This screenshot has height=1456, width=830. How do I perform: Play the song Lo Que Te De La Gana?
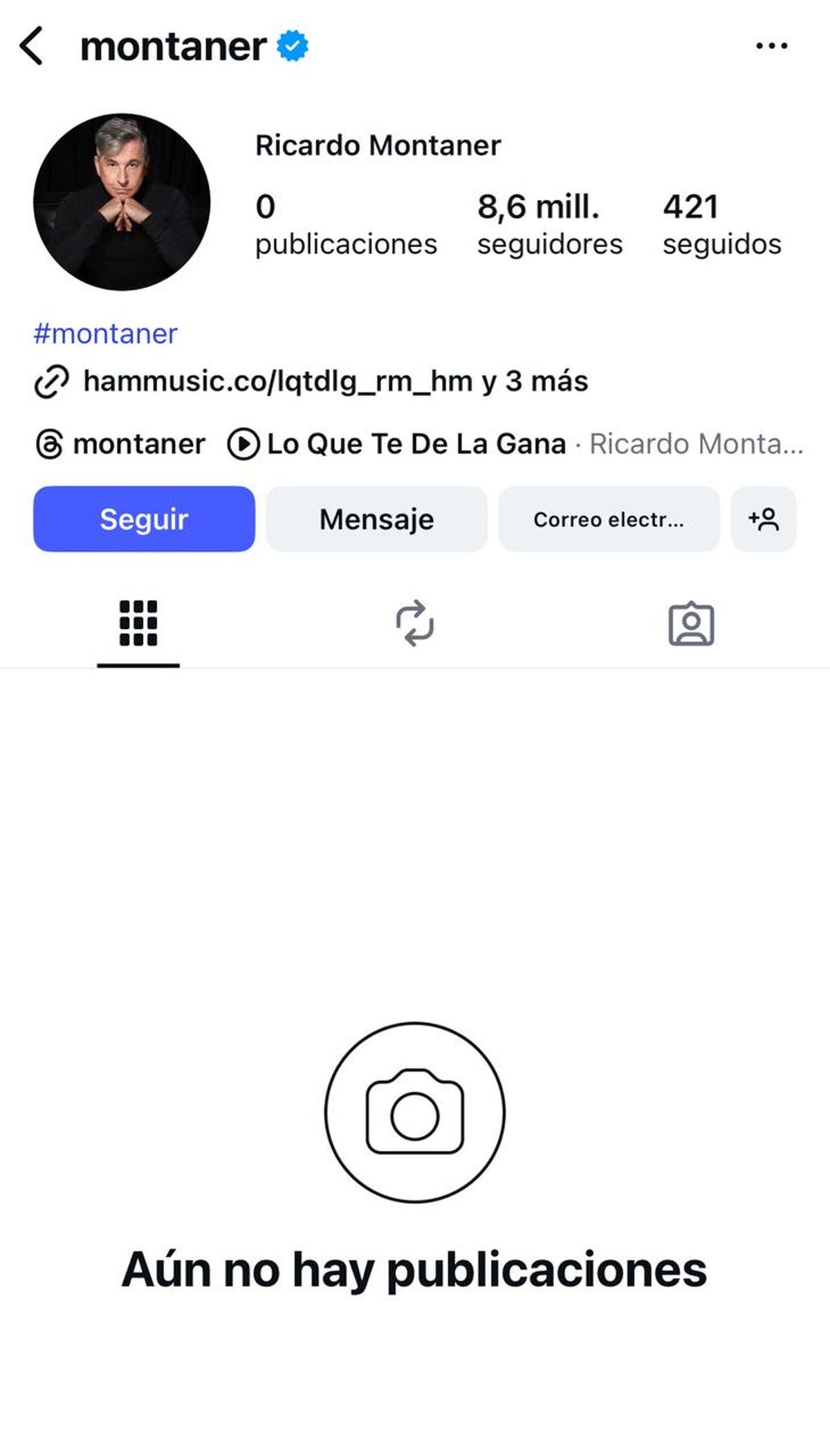(x=415, y=444)
